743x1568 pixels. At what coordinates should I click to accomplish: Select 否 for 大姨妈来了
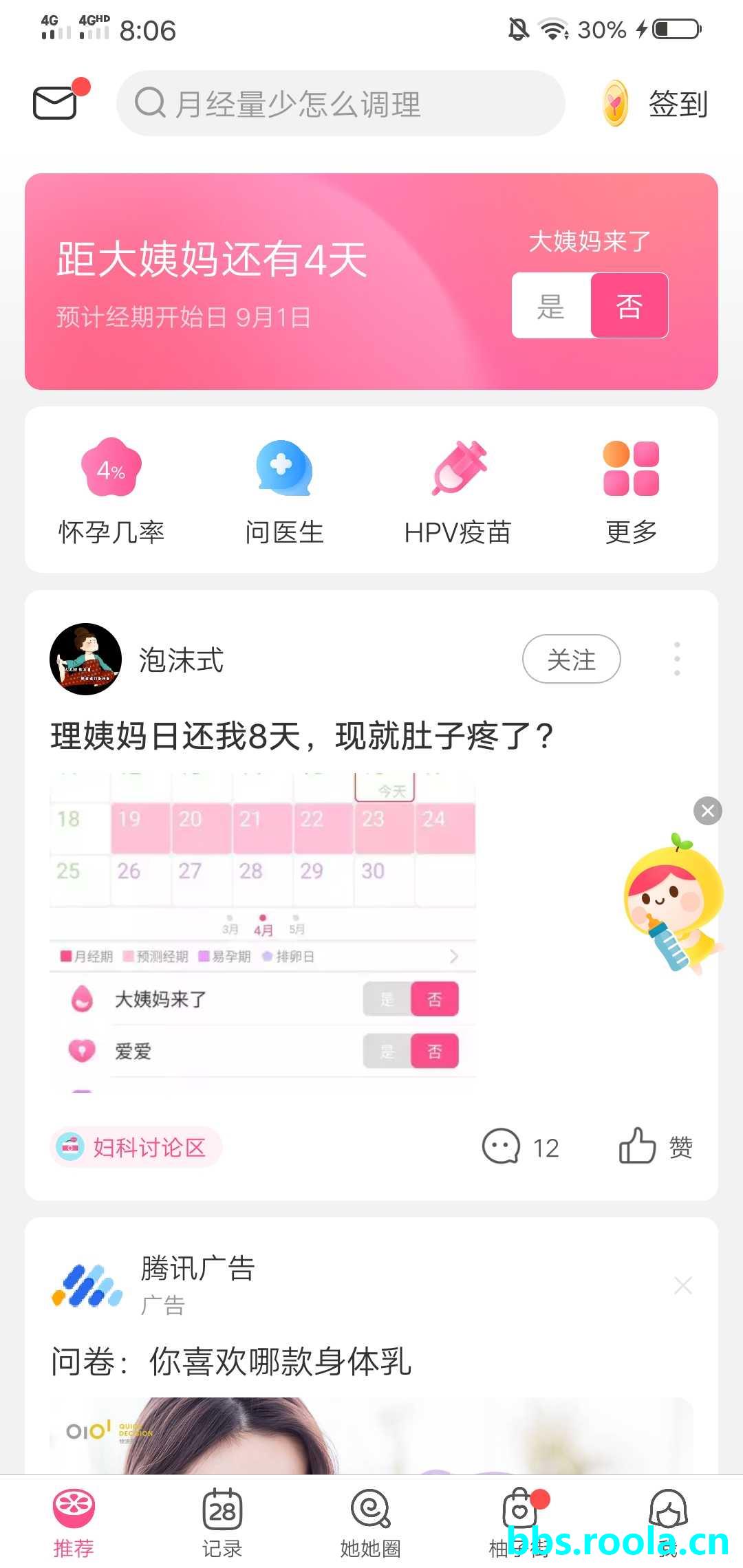tap(629, 306)
